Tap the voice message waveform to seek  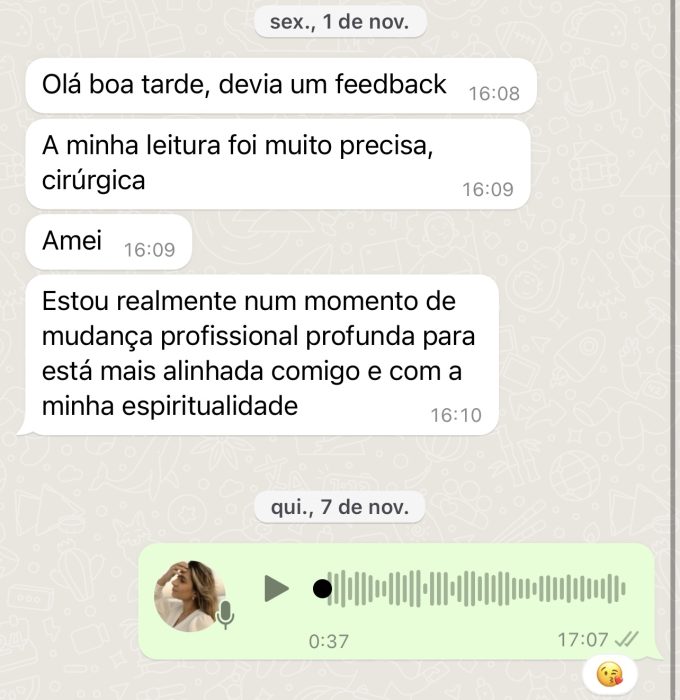(477, 588)
